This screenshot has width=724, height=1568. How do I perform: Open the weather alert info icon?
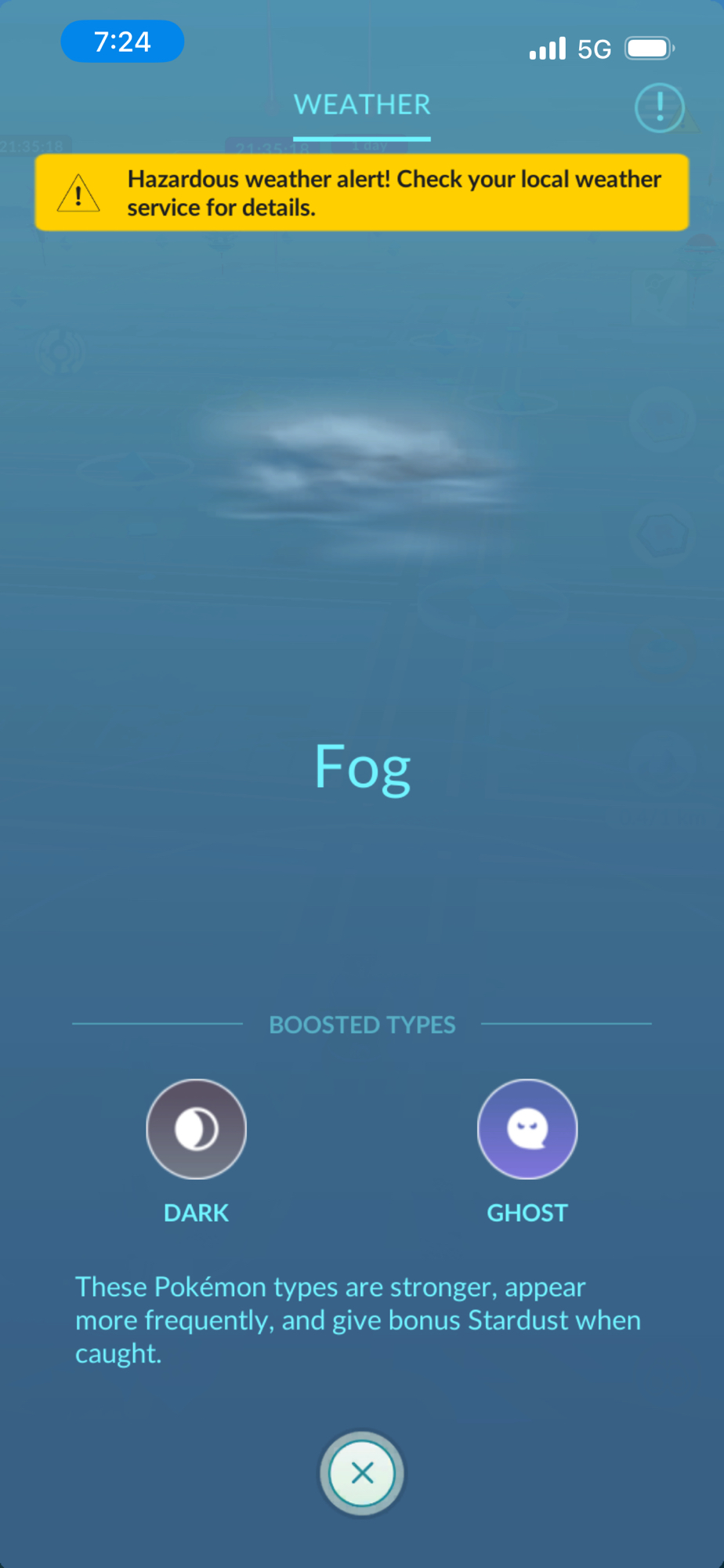click(659, 107)
